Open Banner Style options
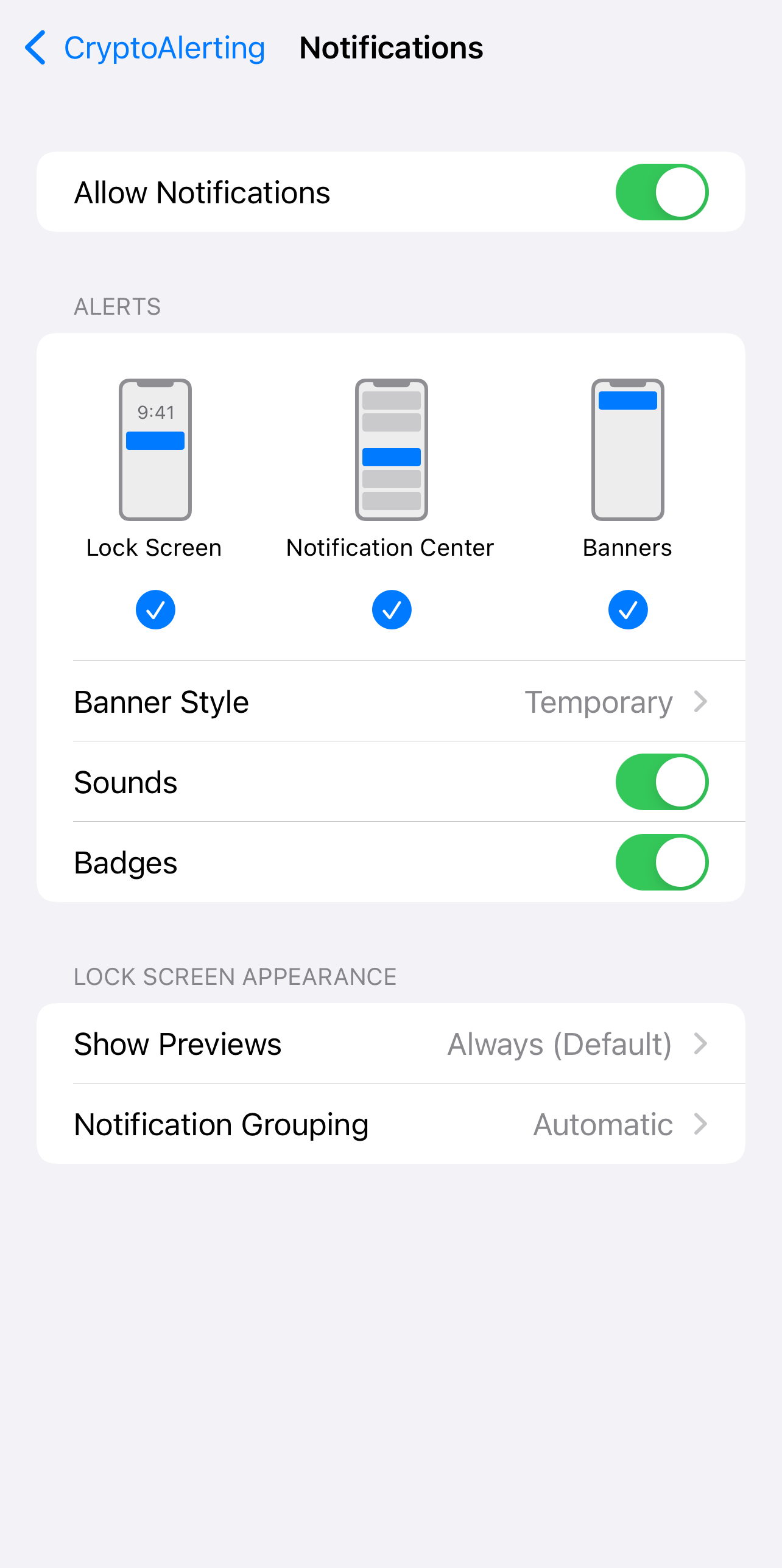The height and width of the screenshot is (1568, 782). (x=391, y=702)
